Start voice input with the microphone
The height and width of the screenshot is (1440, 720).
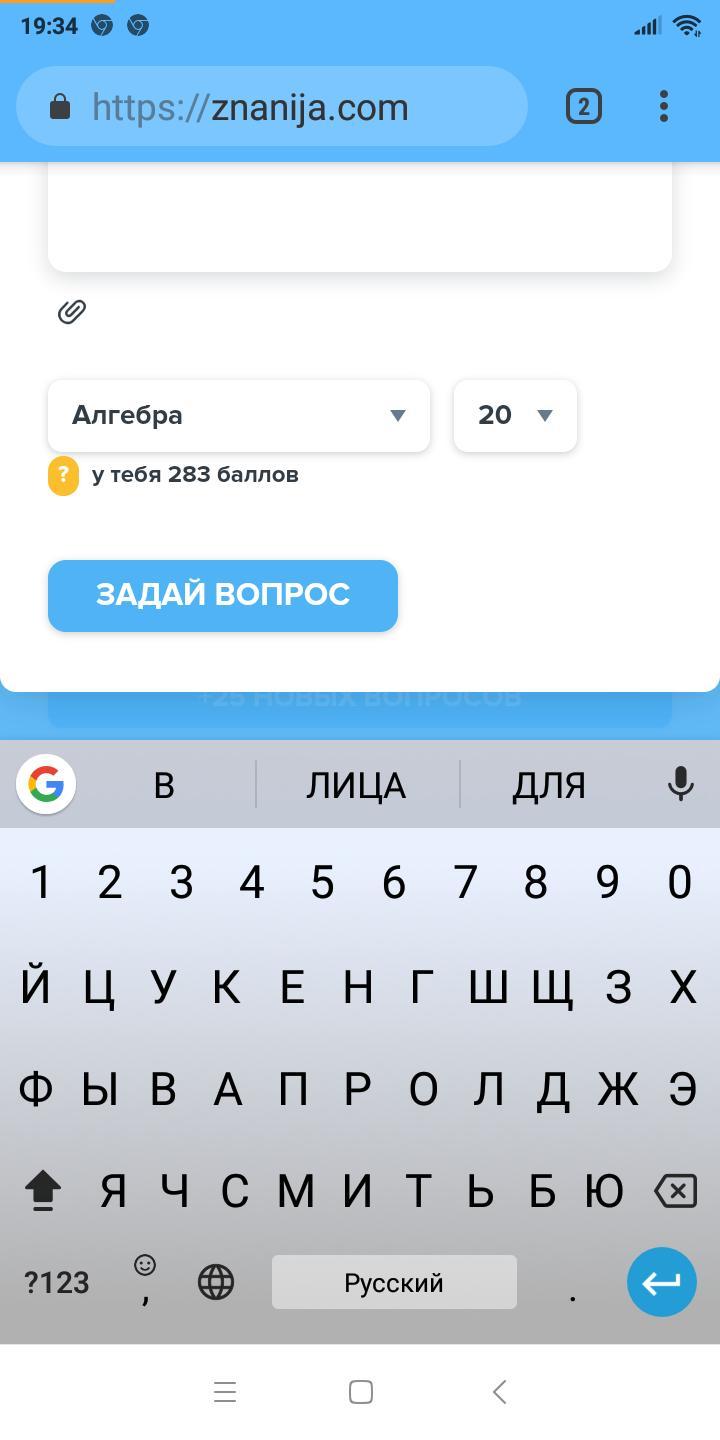pos(680,783)
